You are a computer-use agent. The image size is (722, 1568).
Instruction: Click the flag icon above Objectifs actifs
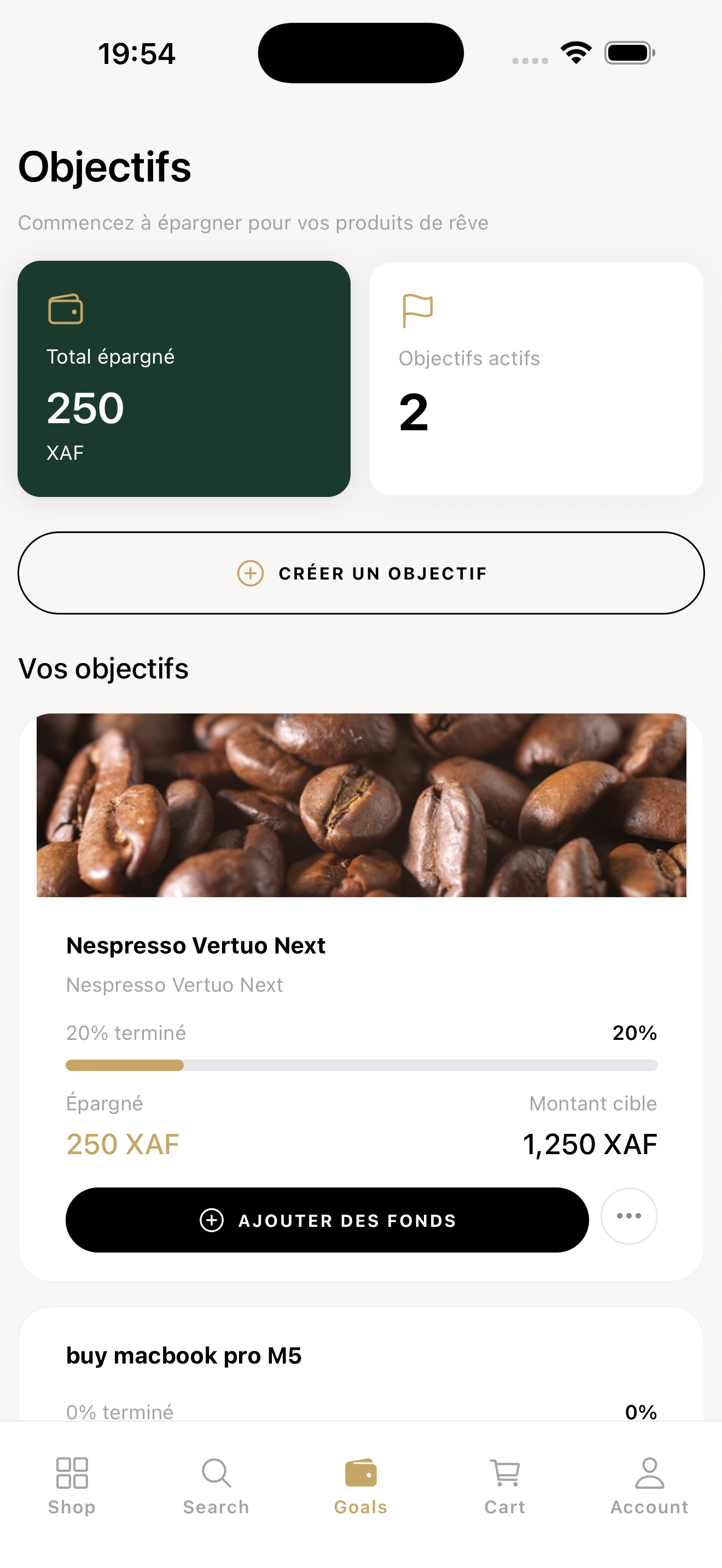[418, 311]
